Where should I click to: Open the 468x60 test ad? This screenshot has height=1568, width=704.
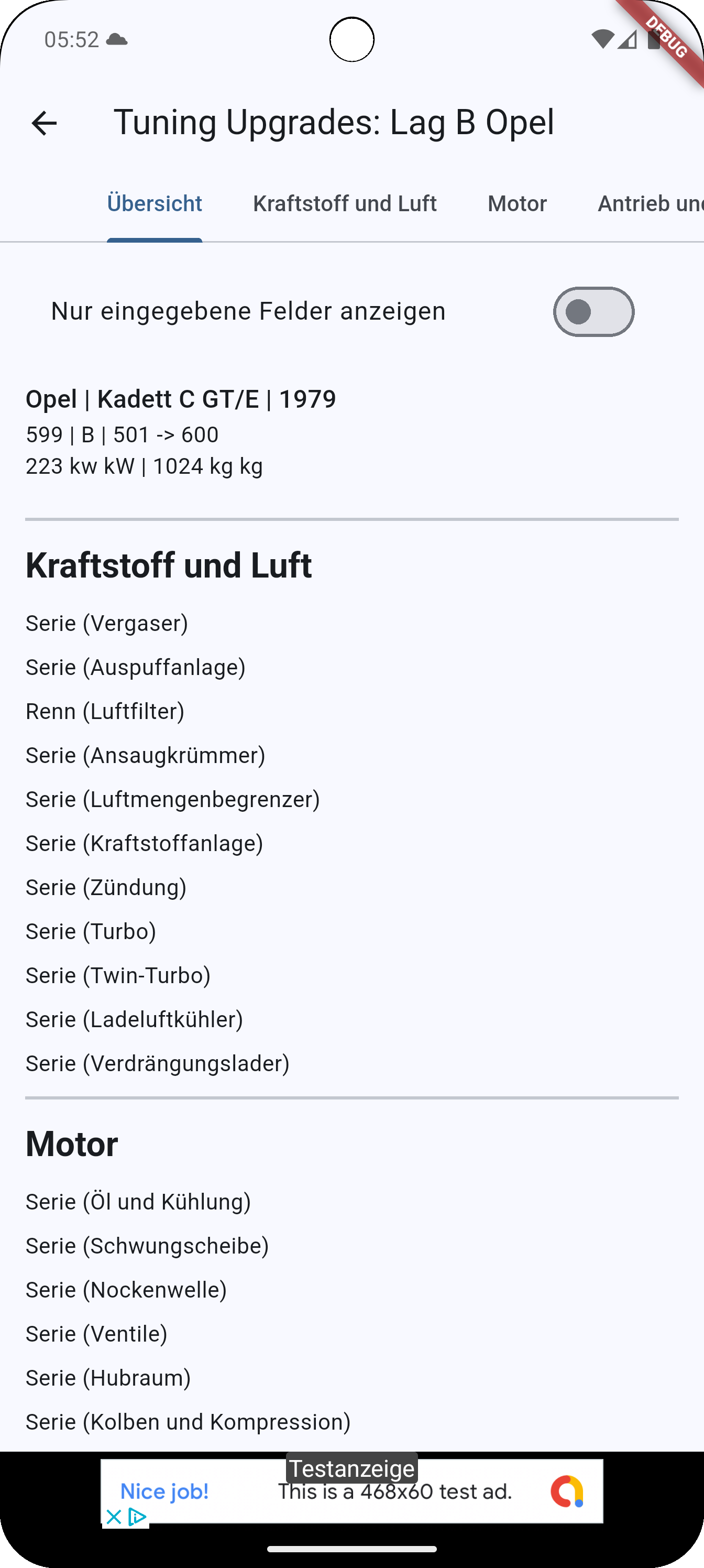pos(351,1491)
